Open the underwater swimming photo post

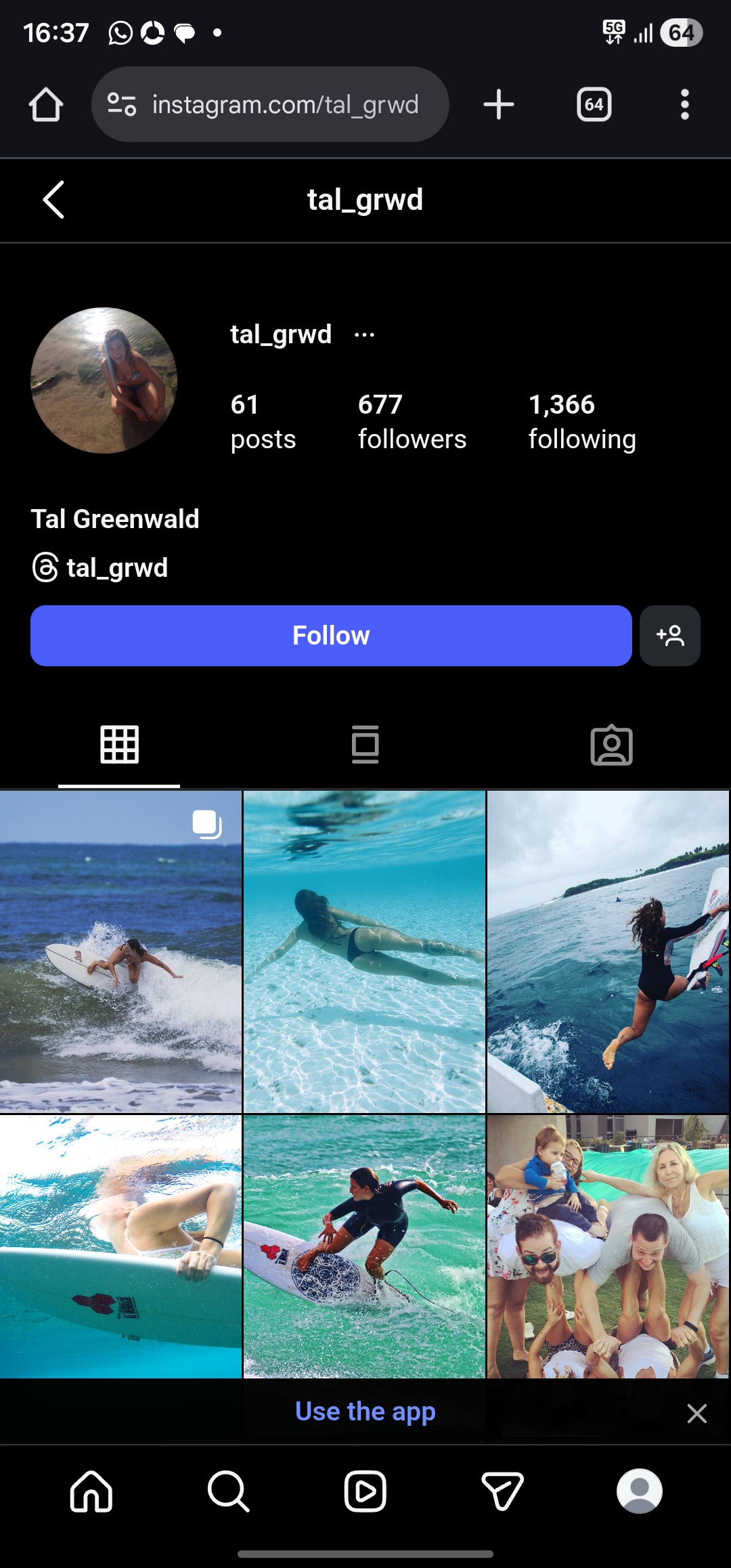[364, 951]
